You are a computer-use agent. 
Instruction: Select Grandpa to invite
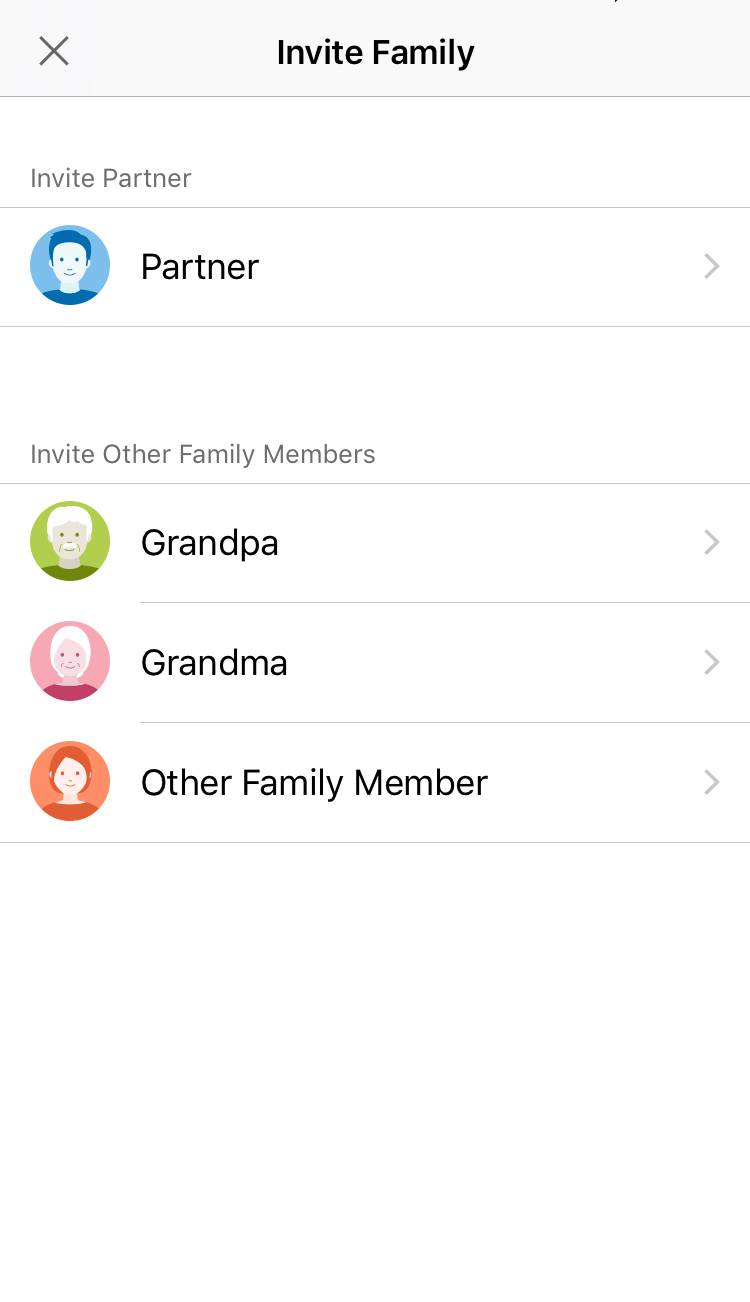point(375,543)
